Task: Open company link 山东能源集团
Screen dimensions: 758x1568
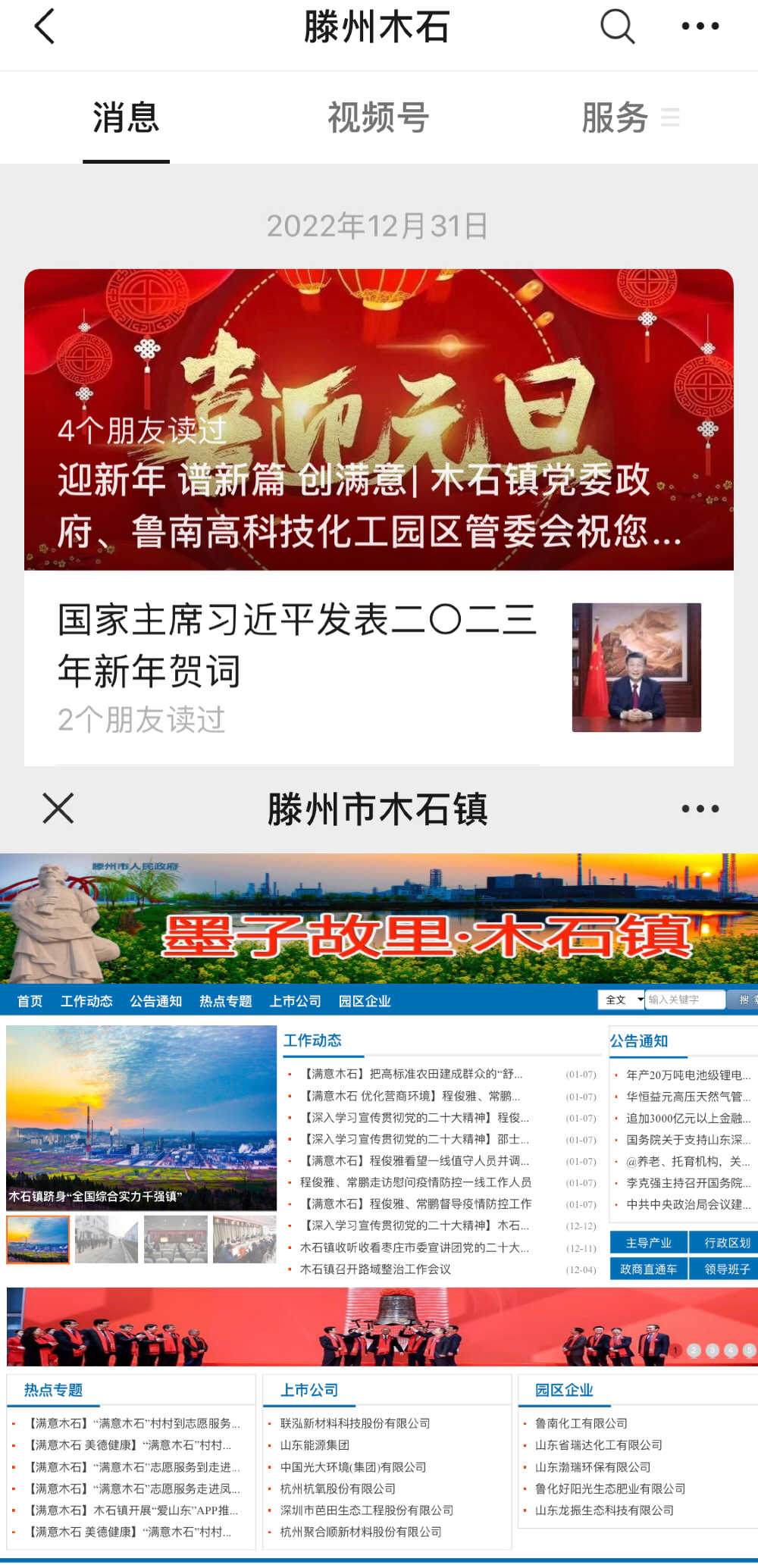Action: click(x=315, y=1445)
